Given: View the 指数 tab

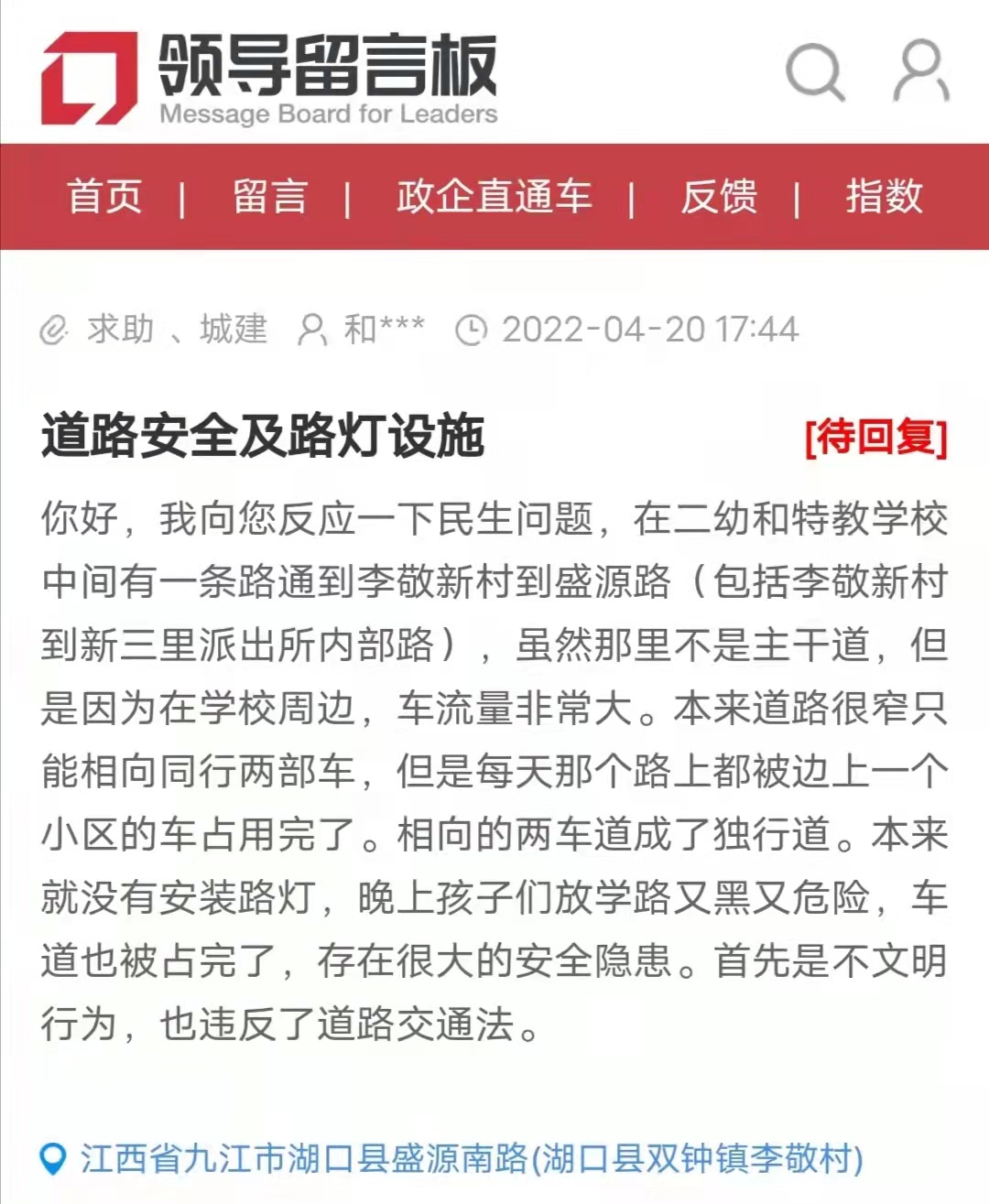Looking at the screenshot, I should (883, 197).
